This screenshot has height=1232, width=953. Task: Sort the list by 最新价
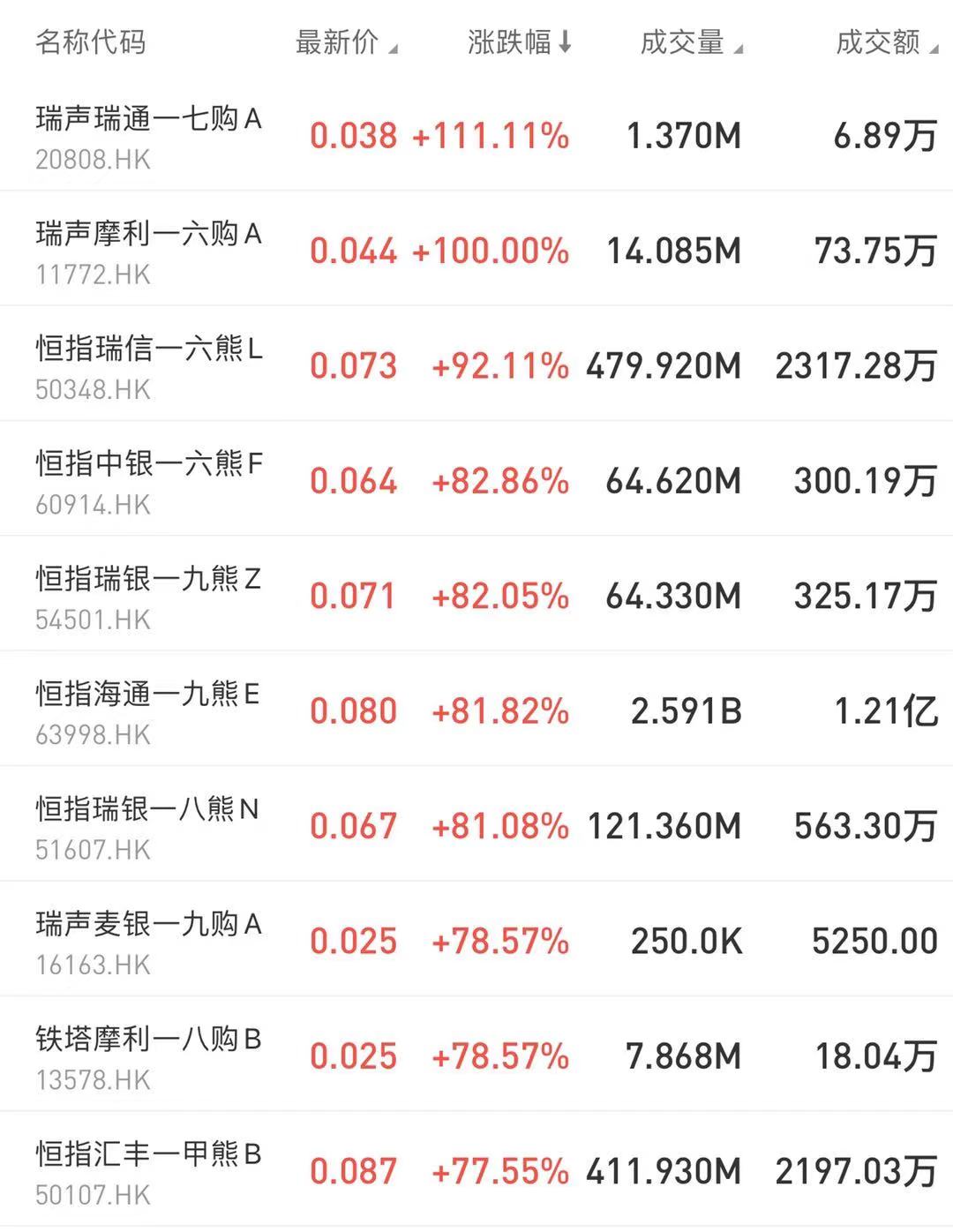[345, 42]
